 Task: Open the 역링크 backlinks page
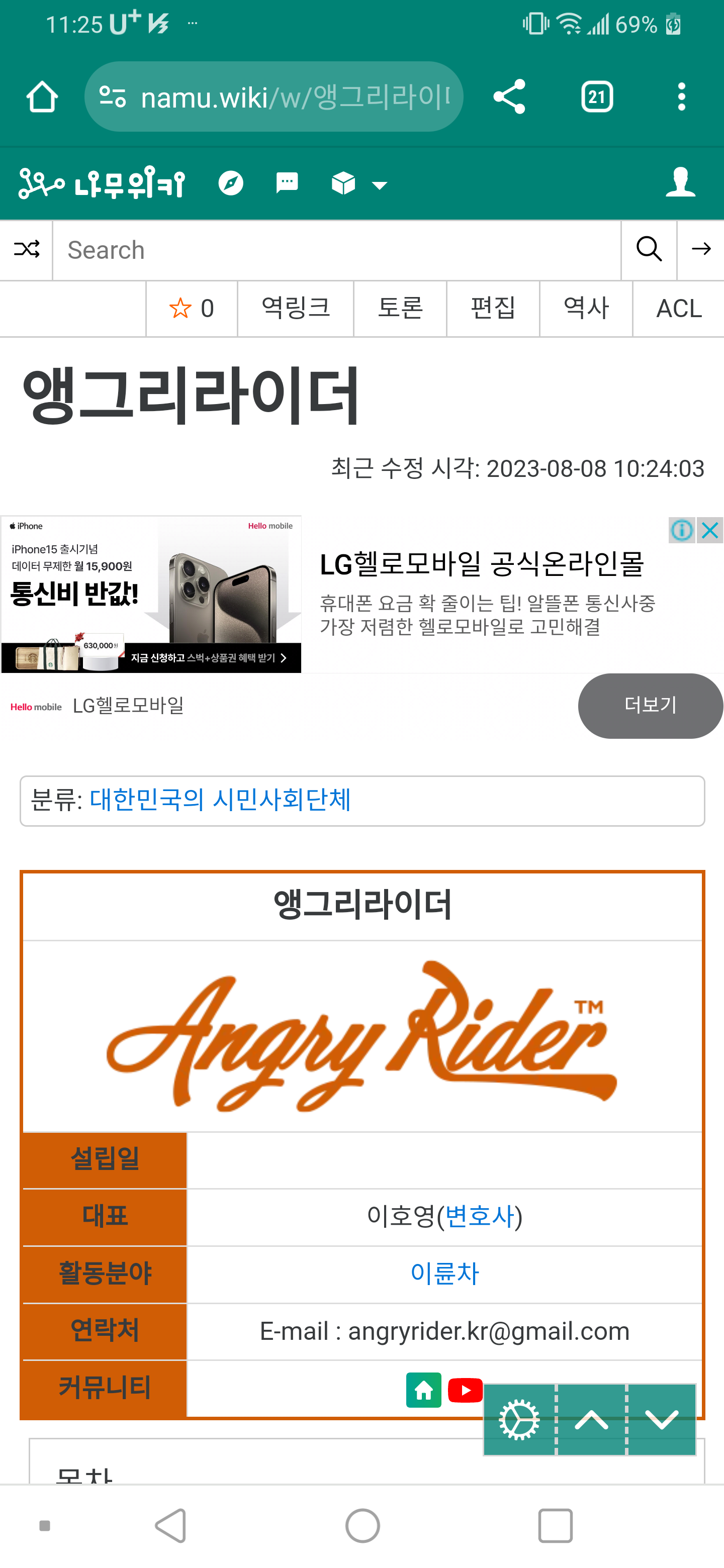click(295, 308)
